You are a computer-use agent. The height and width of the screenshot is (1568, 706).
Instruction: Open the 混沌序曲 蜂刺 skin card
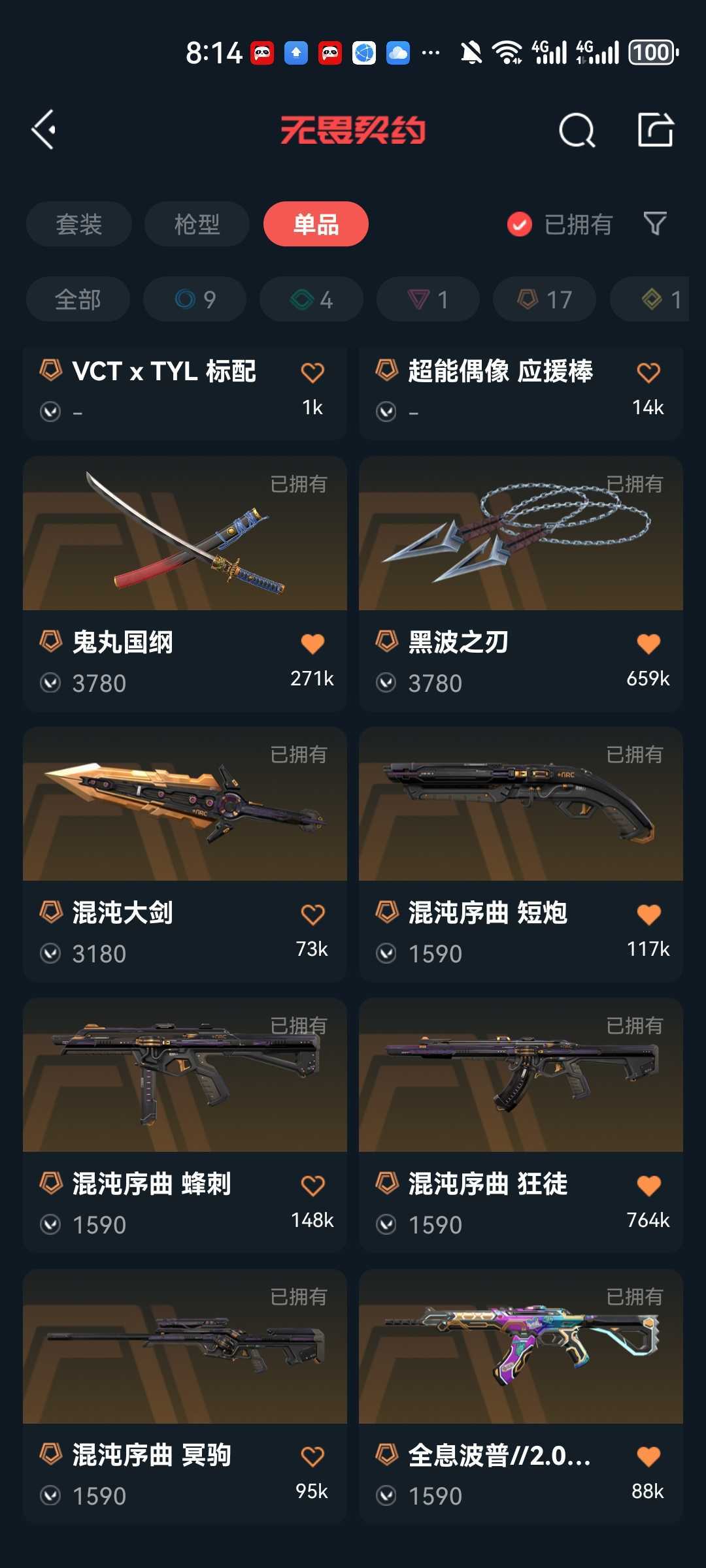185,1125
